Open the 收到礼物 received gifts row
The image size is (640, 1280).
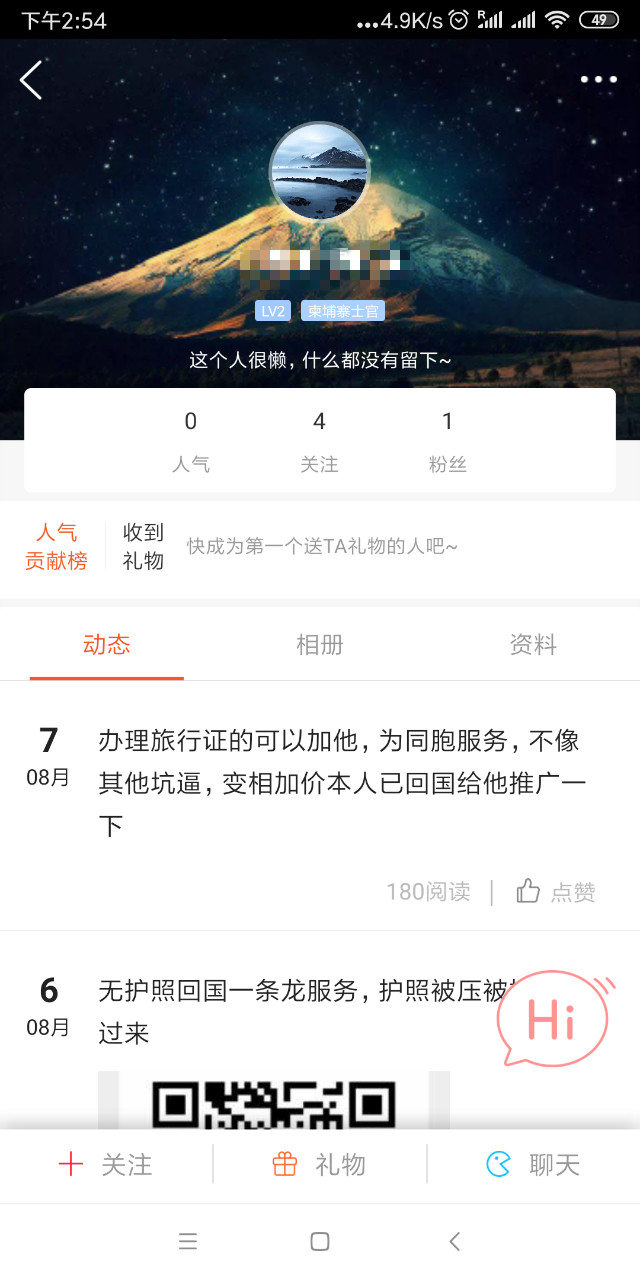[x=290, y=546]
